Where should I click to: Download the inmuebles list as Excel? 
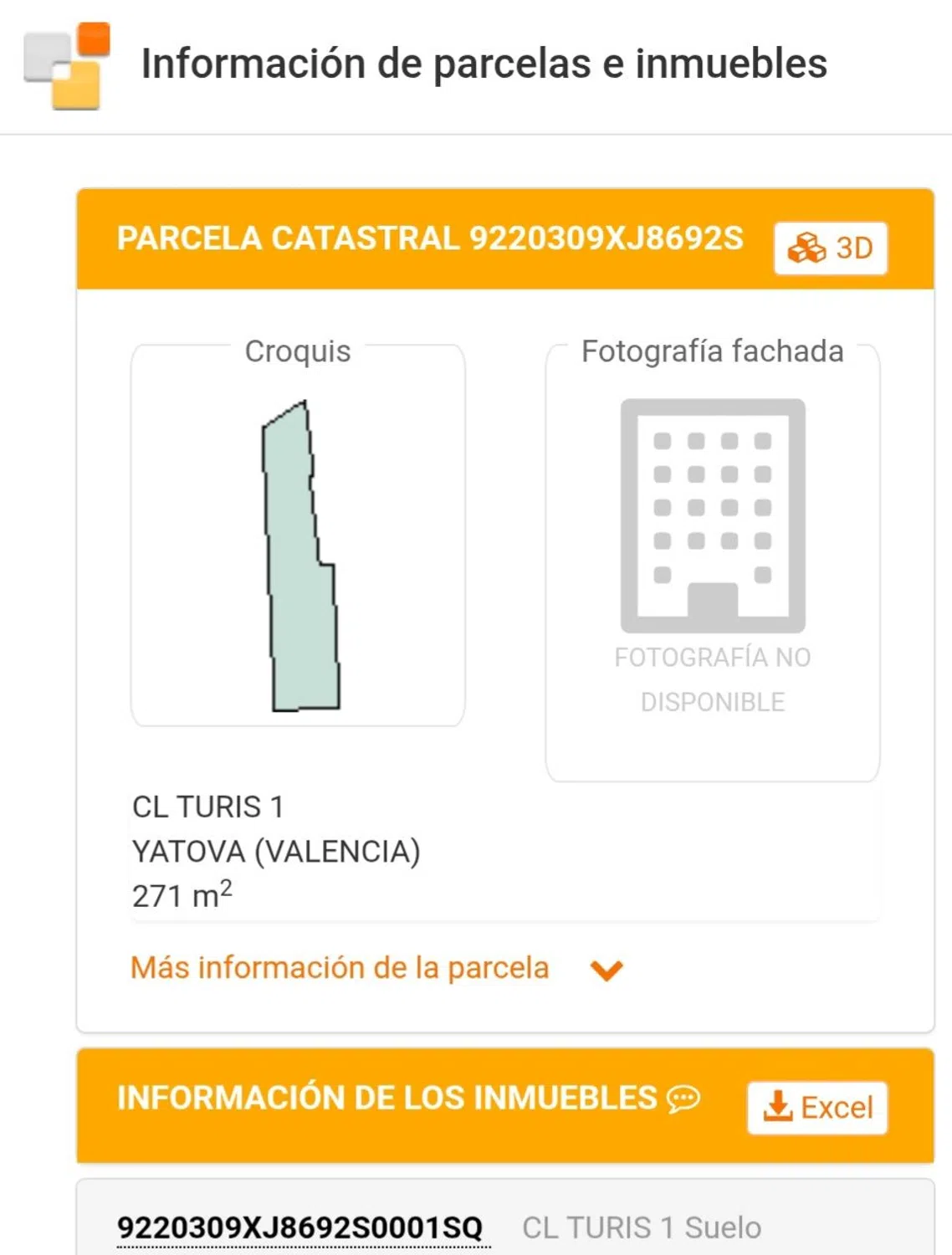tap(816, 1108)
